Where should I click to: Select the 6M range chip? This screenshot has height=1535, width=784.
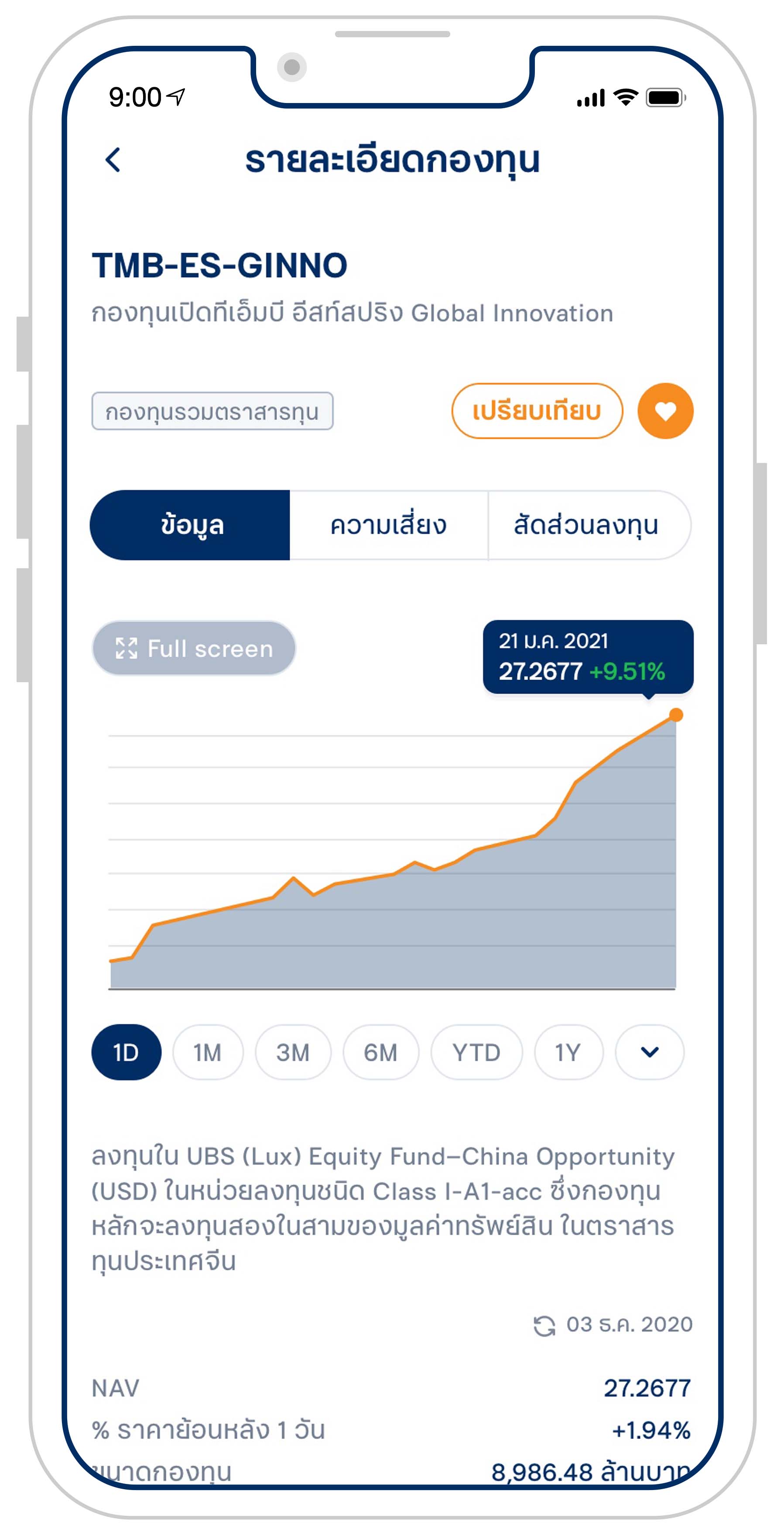tap(380, 1052)
